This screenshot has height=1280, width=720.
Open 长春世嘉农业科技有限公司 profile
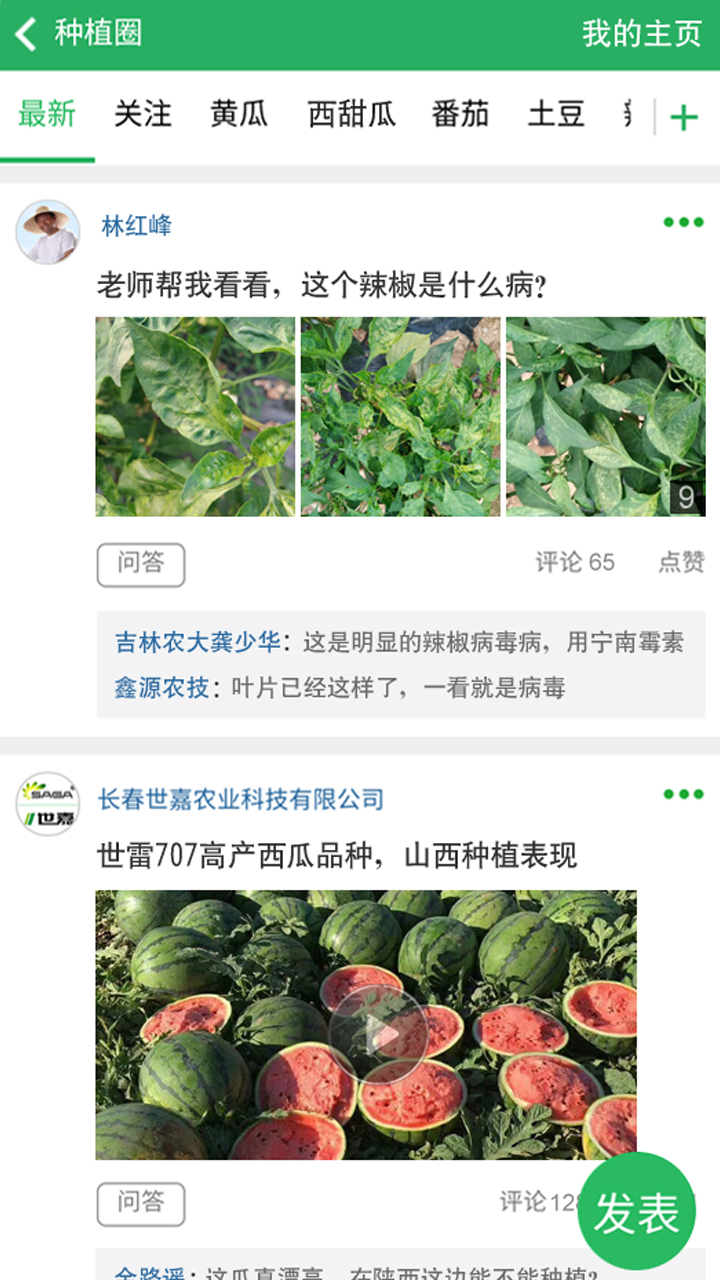point(241,799)
